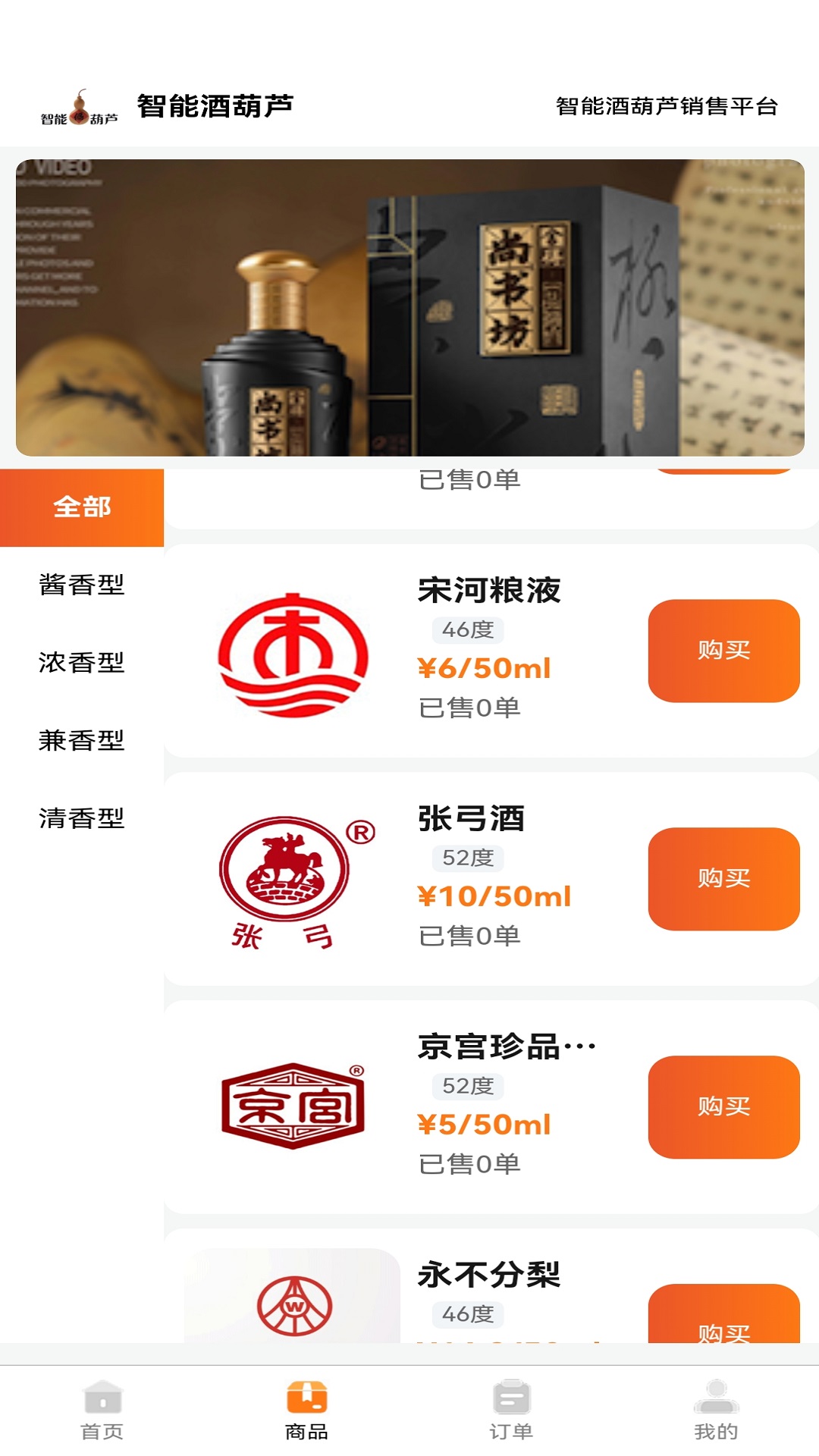Click 购买 for 宋河粮液
This screenshot has height=1456, width=819.
[723, 648]
